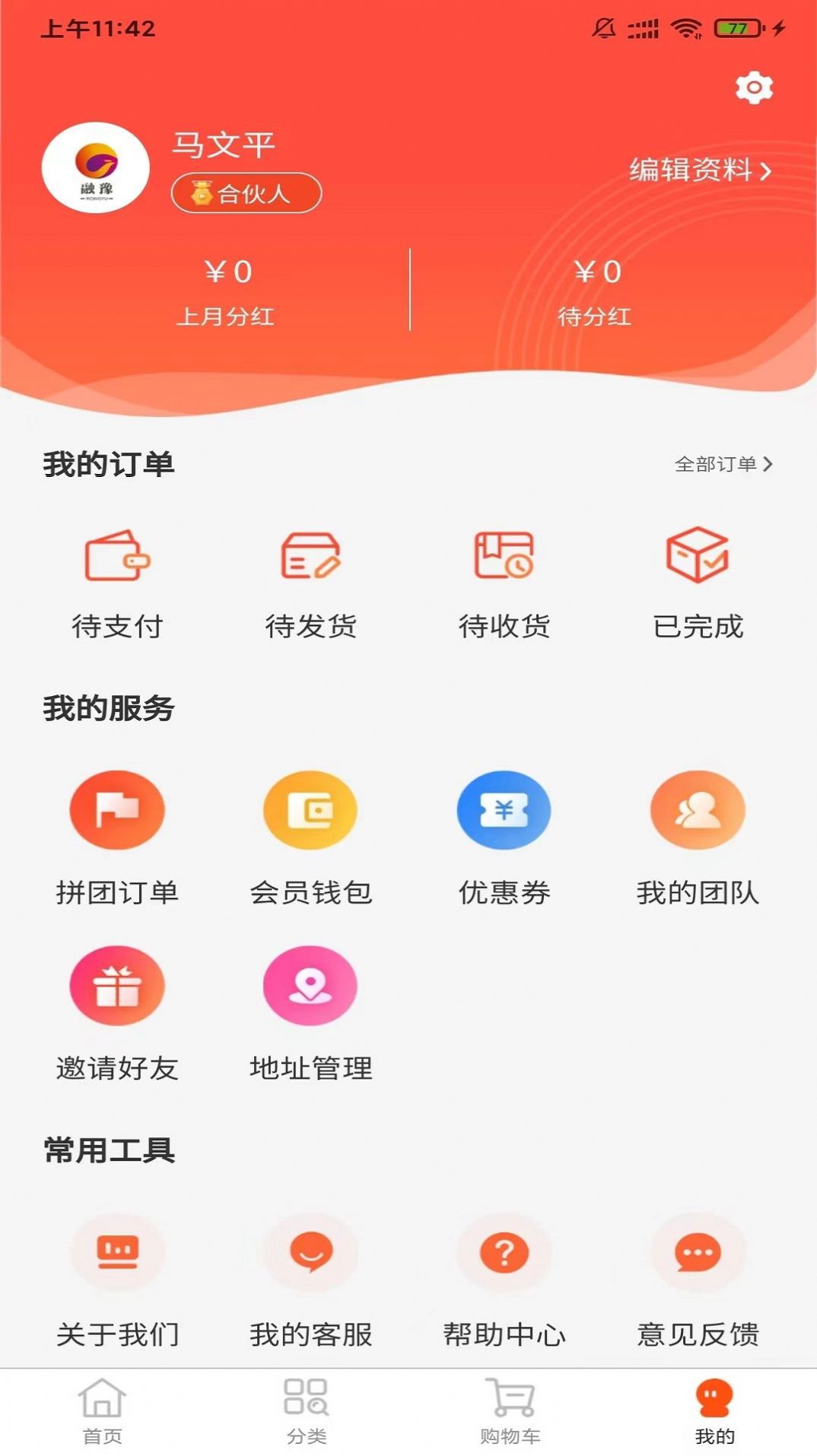Open the 拼团订单 group order icon
The width and height of the screenshot is (817, 1456).
116,809
